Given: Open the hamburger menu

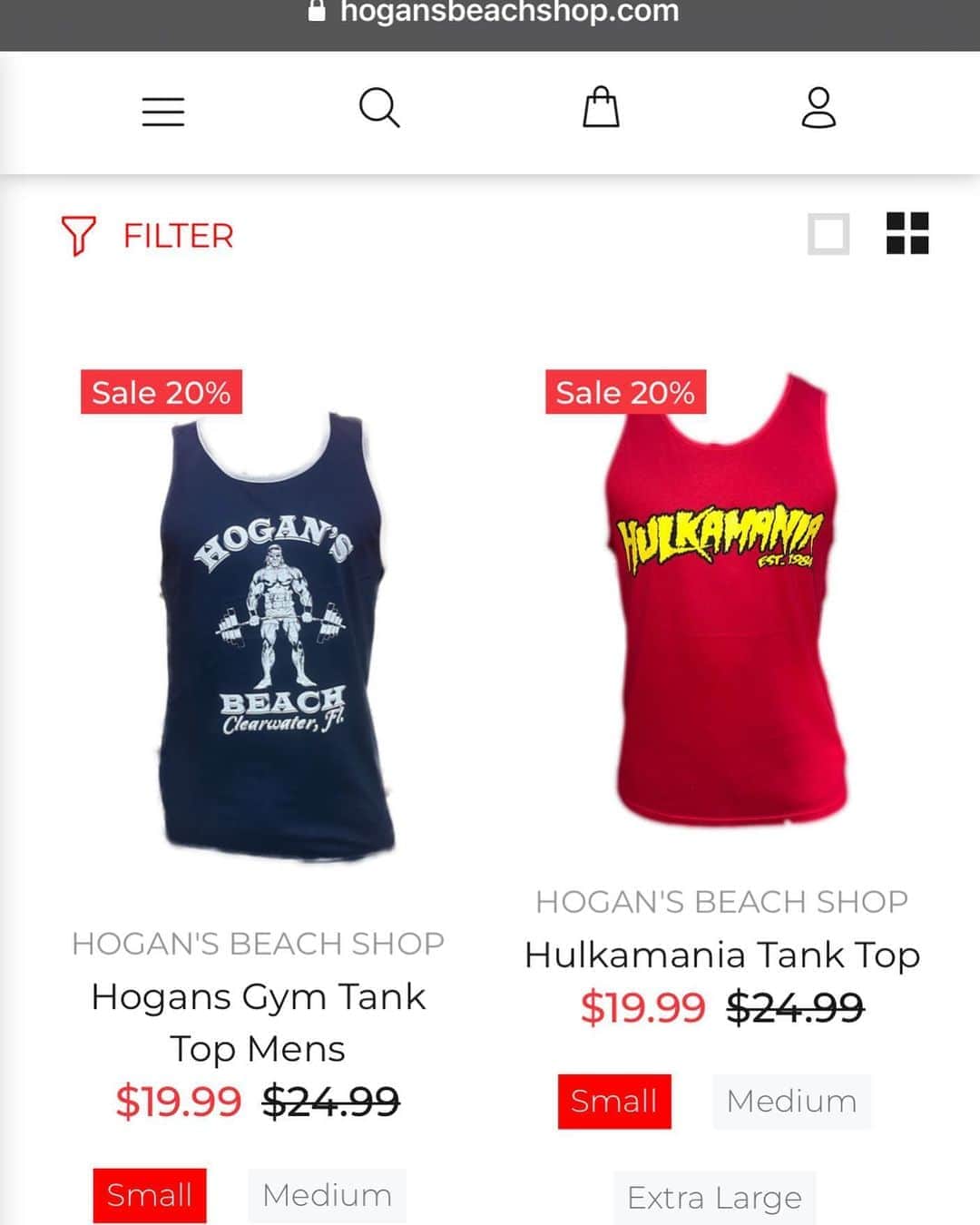Looking at the screenshot, I should (163, 111).
